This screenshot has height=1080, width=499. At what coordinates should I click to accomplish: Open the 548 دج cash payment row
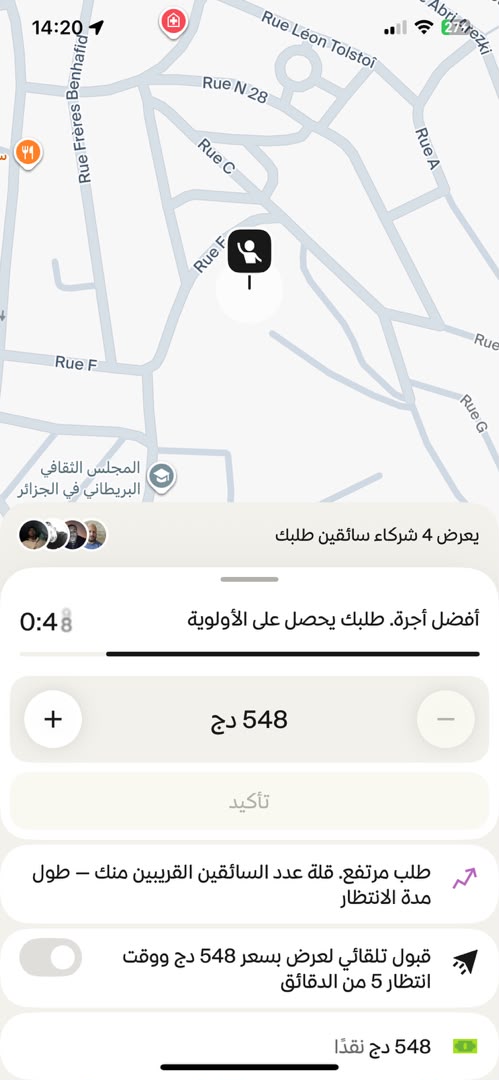click(250, 1046)
